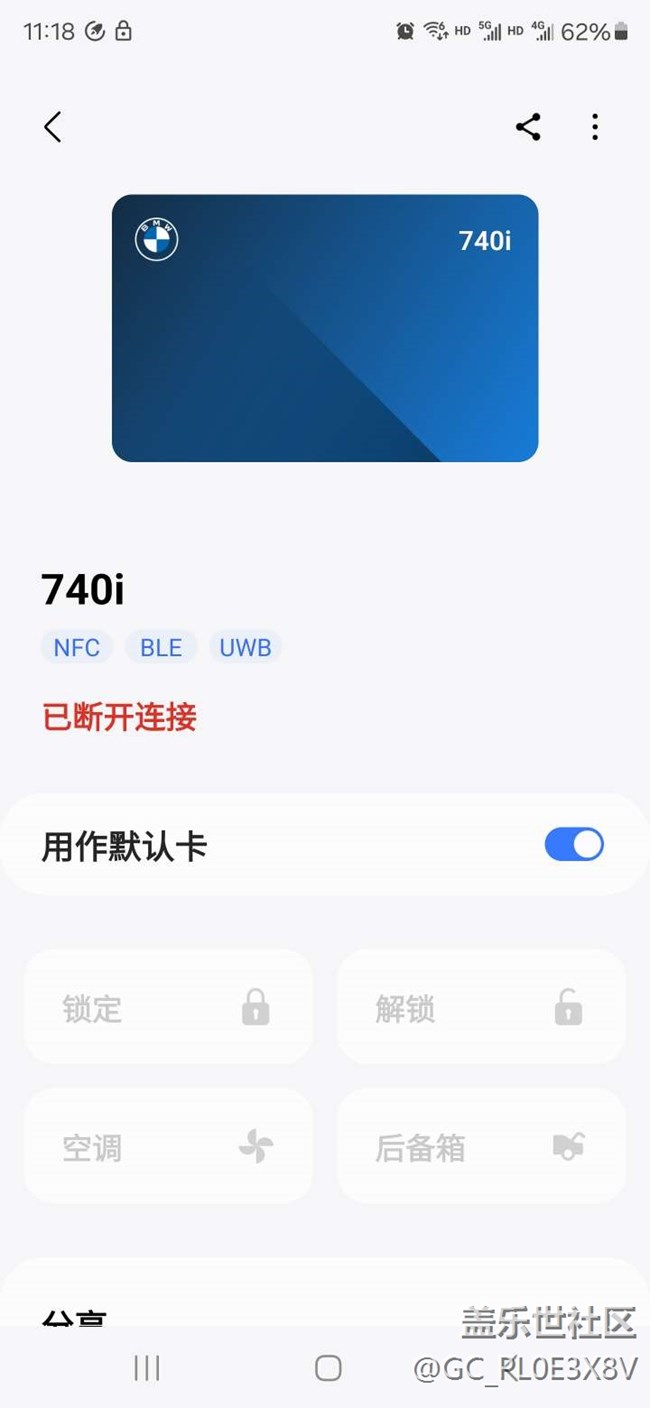This screenshot has width=650, height=1408.
Task: Disable the 用作默认卡 switch
Action: click(574, 845)
